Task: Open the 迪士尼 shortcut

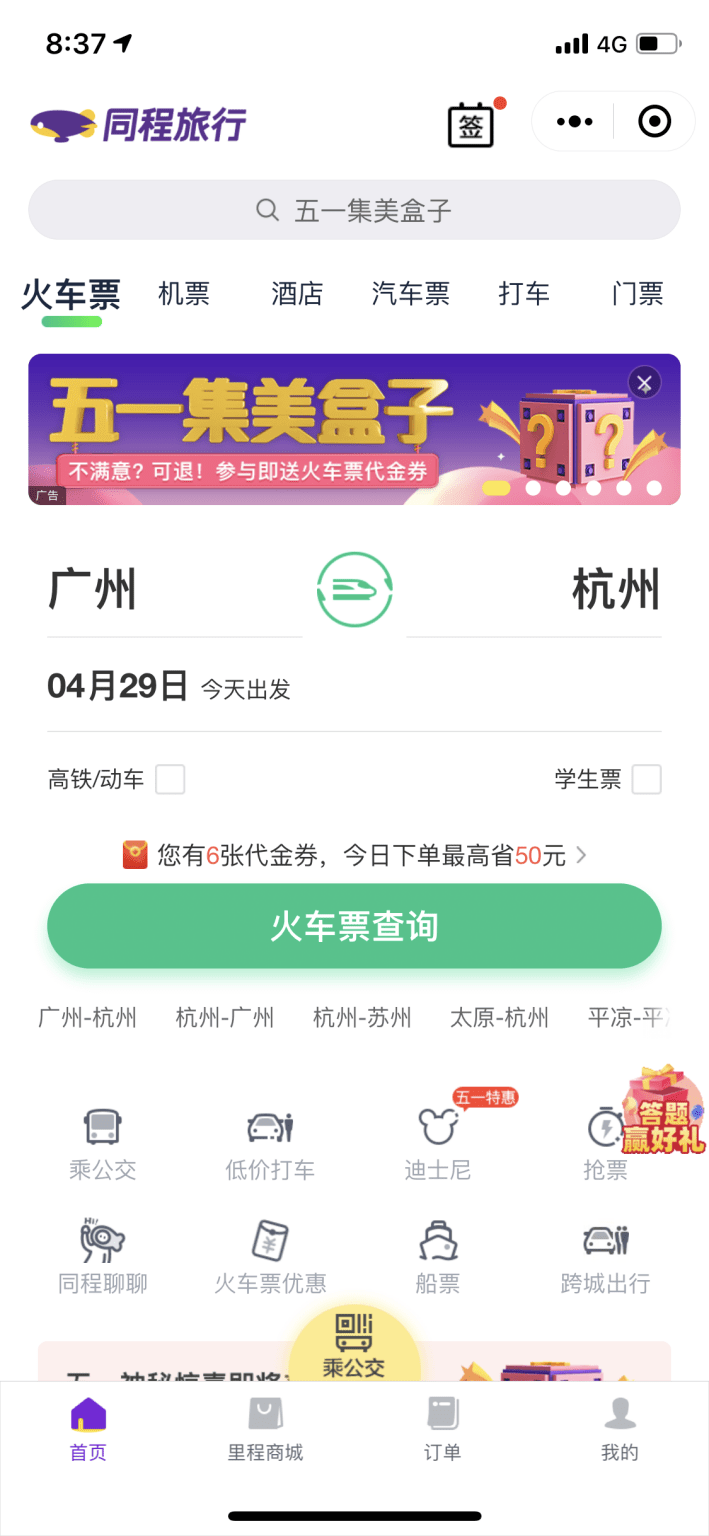Action: pyautogui.click(x=437, y=1144)
